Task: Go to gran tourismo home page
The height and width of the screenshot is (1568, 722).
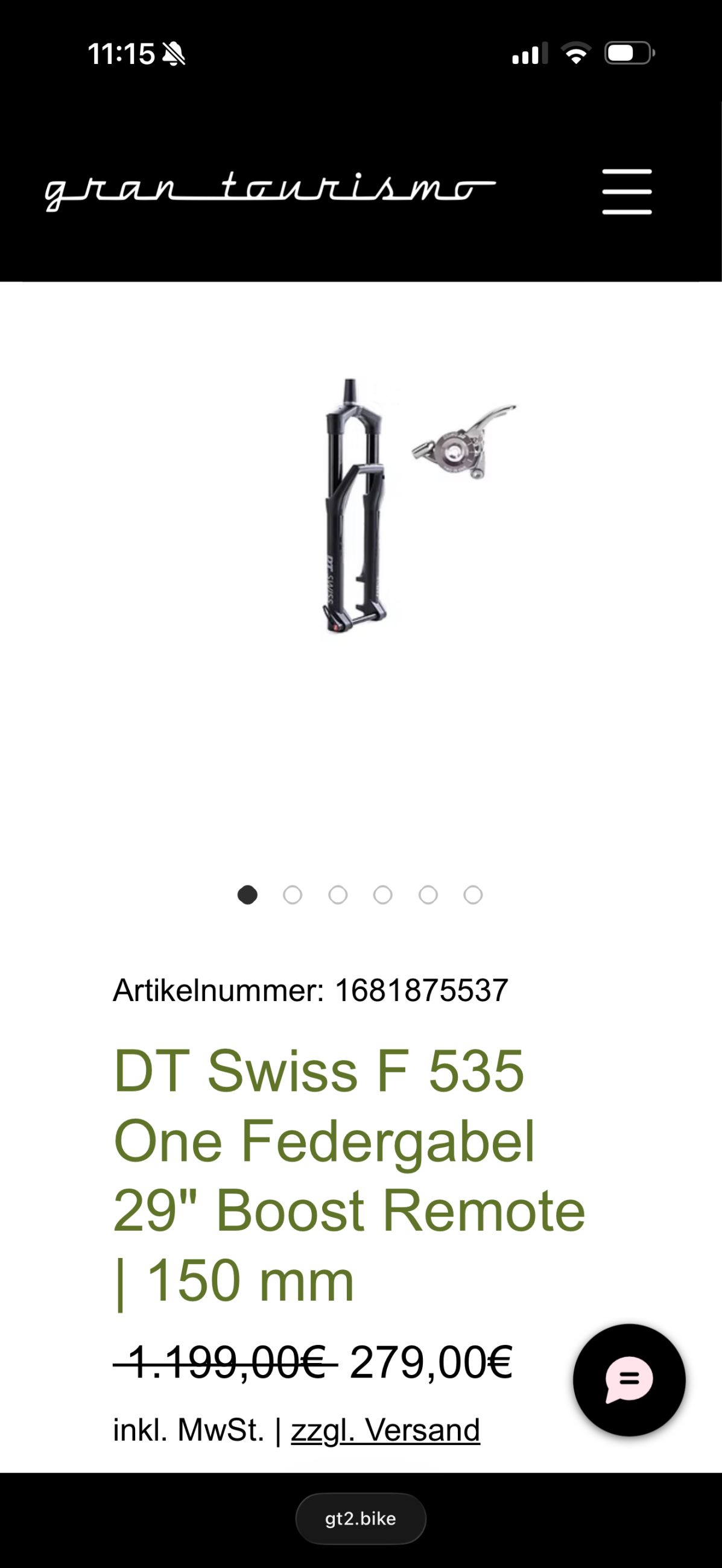Action: (x=270, y=190)
